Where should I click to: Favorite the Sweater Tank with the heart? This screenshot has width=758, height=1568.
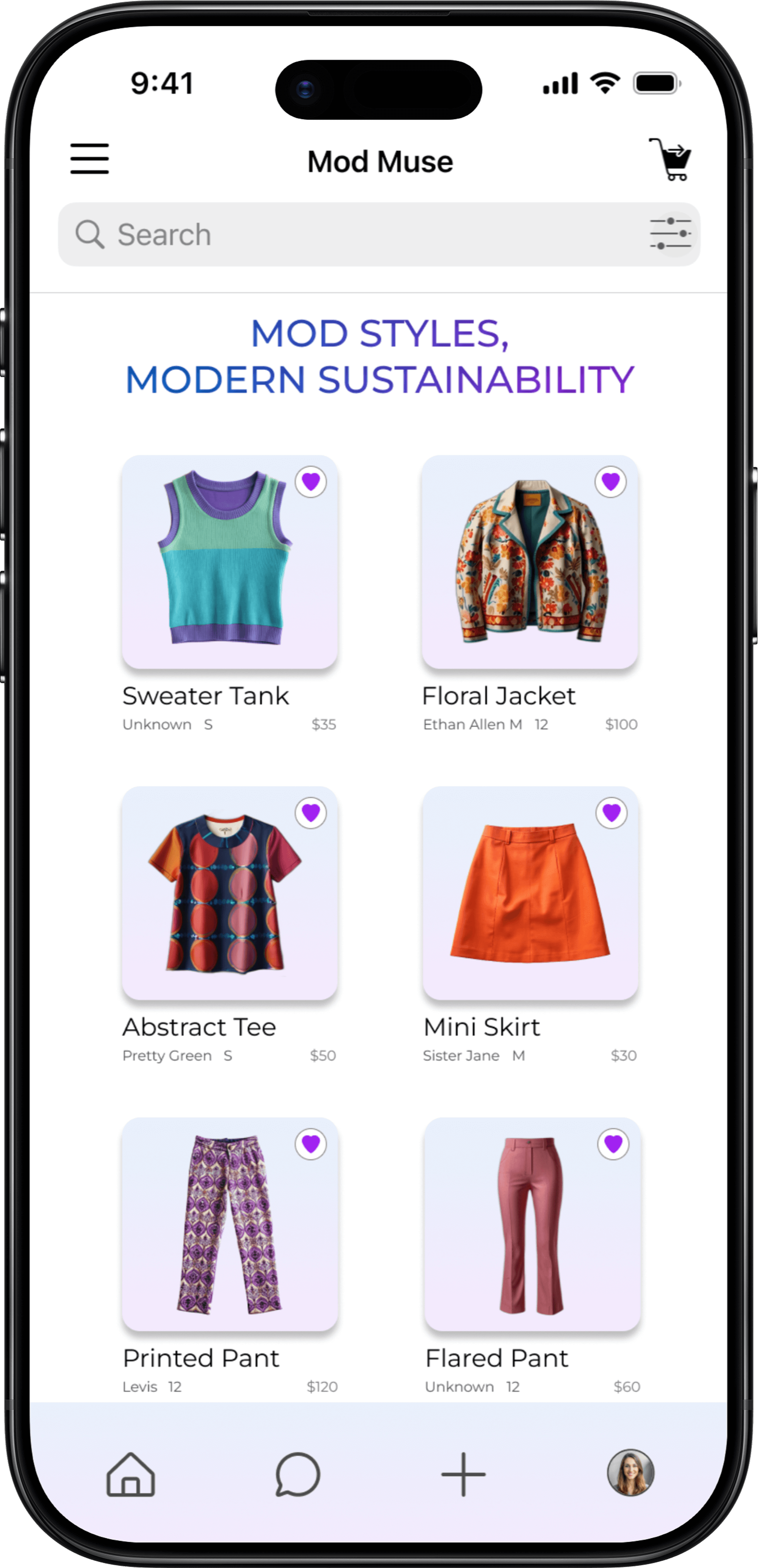point(311,482)
